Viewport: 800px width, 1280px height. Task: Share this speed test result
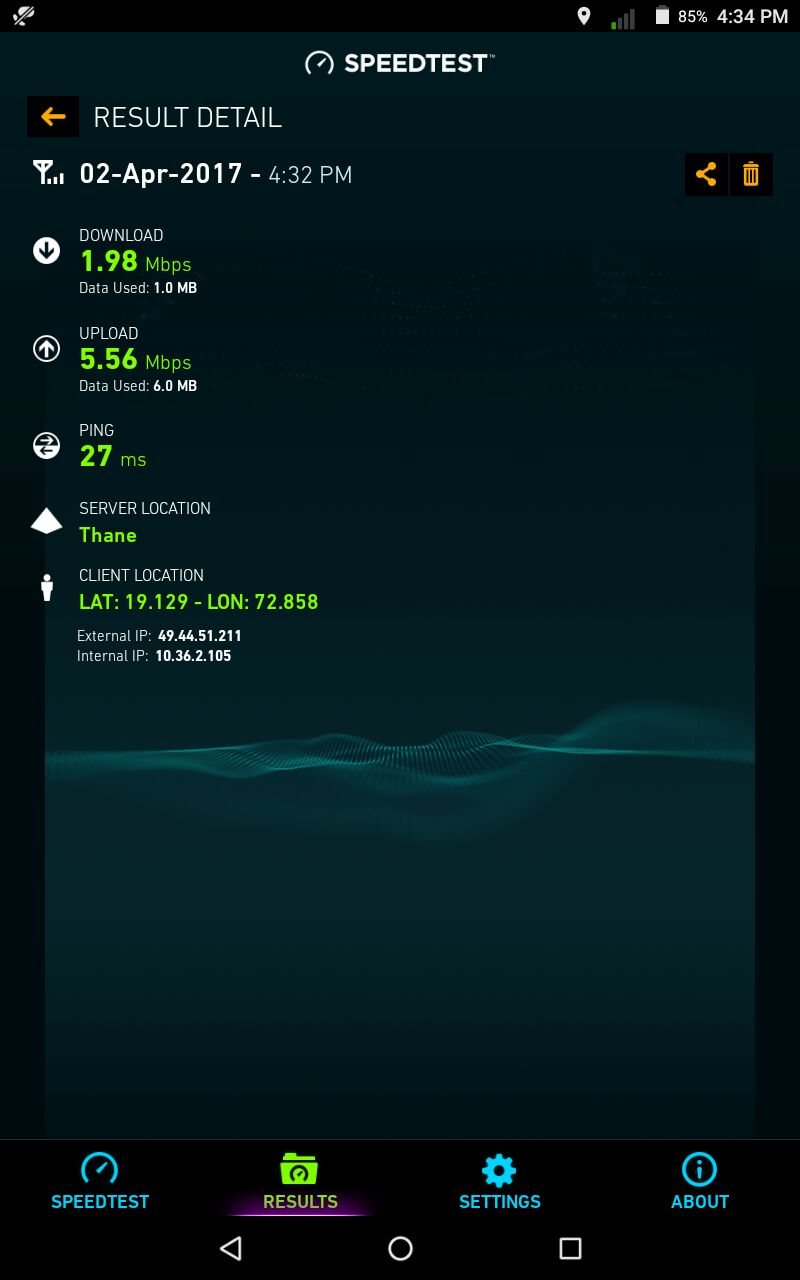point(706,175)
